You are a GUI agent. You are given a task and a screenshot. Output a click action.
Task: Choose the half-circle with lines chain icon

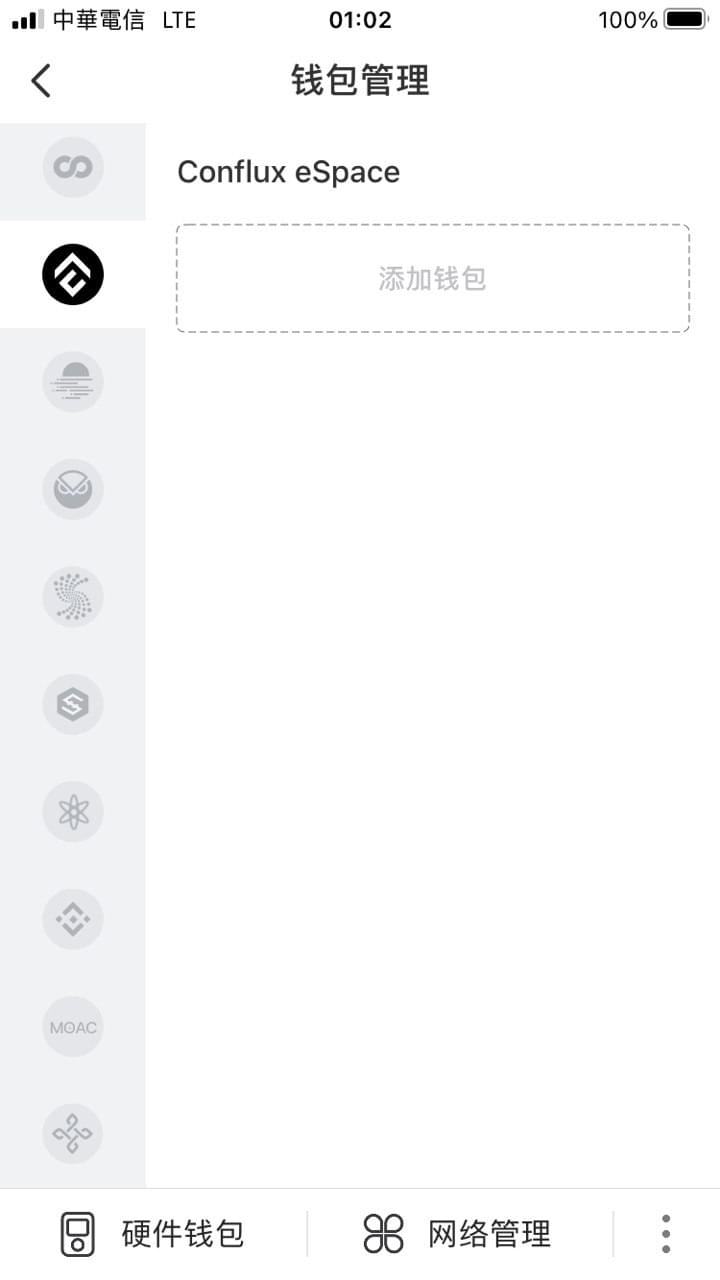(73, 382)
